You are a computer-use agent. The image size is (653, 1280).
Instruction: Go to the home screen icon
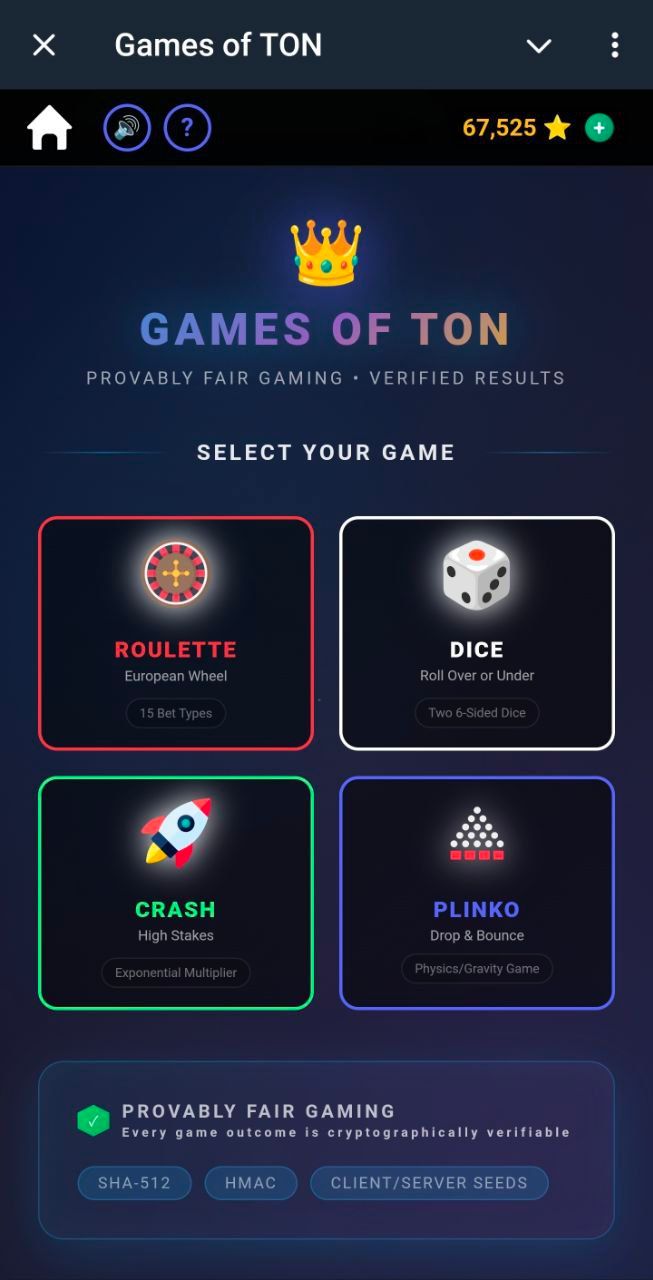pyautogui.click(x=49, y=129)
